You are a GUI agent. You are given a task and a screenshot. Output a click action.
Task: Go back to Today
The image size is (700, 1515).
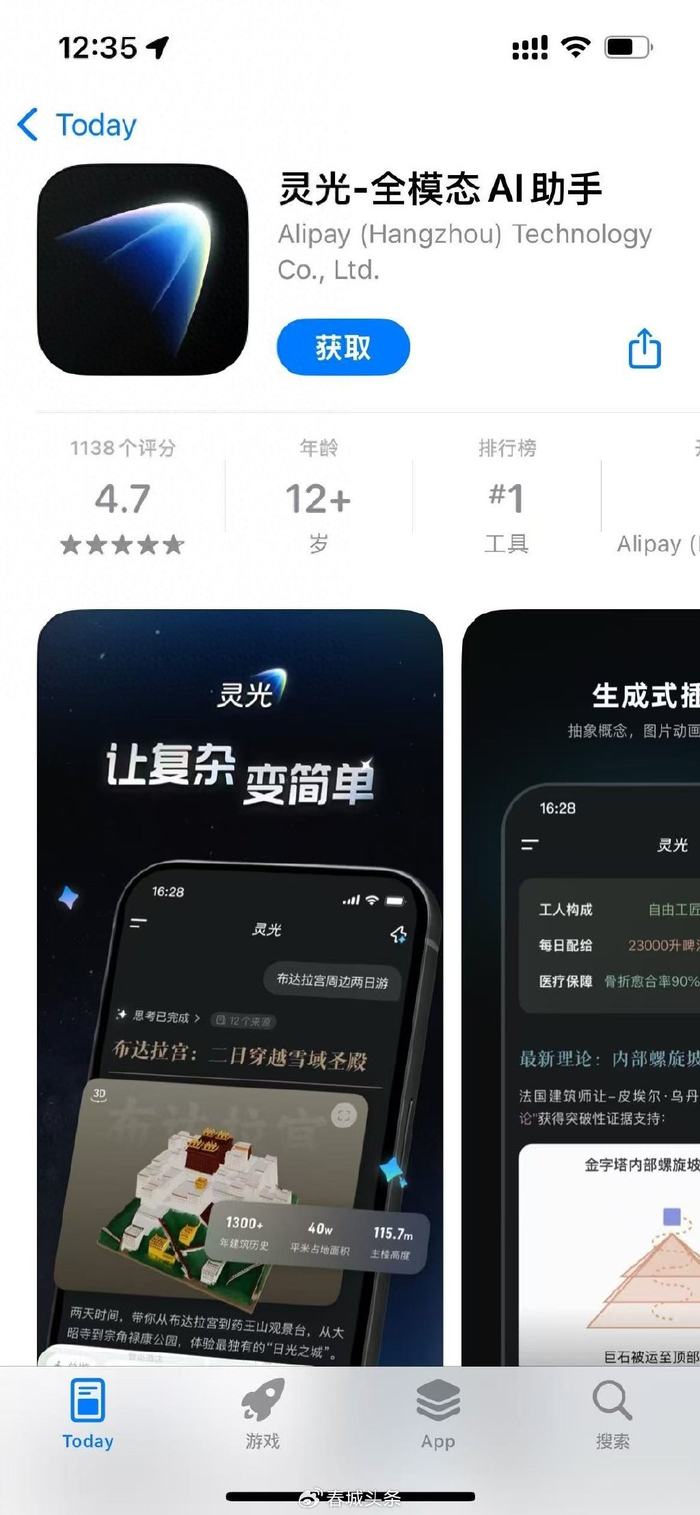(76, 125)
